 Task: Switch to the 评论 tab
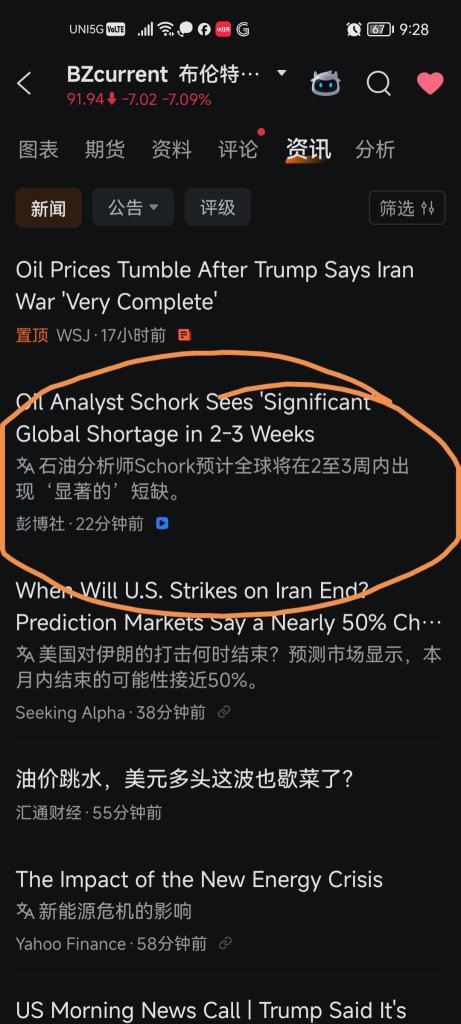238,150
